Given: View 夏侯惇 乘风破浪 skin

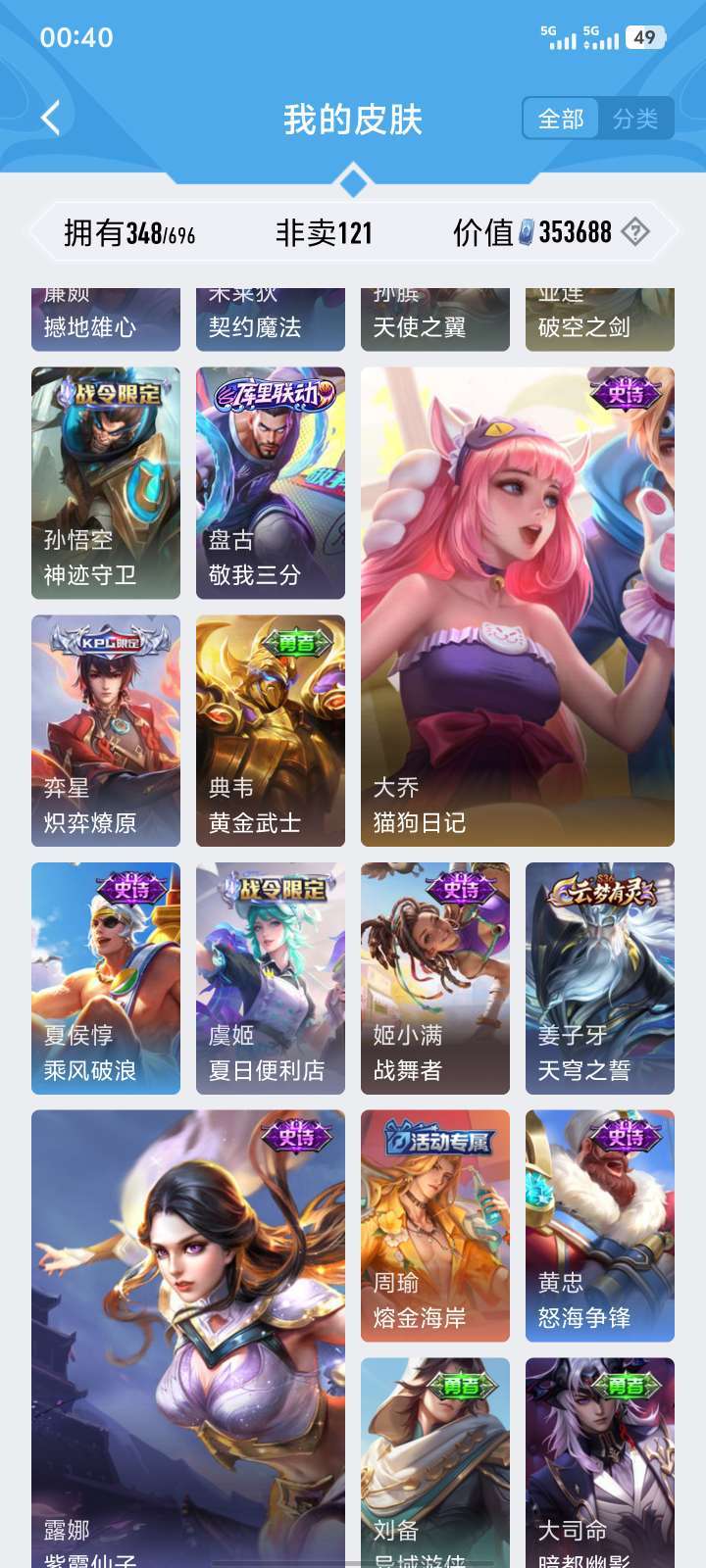Looking at the screenshot, I should (x=106, y=978).
